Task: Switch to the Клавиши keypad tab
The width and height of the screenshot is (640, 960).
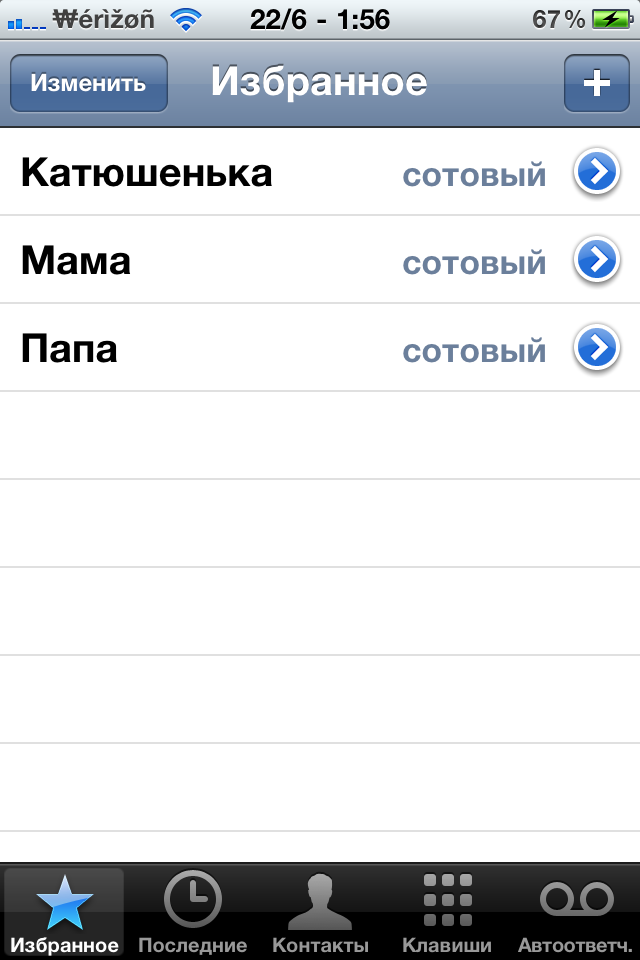Action: [x=447, y=913]
